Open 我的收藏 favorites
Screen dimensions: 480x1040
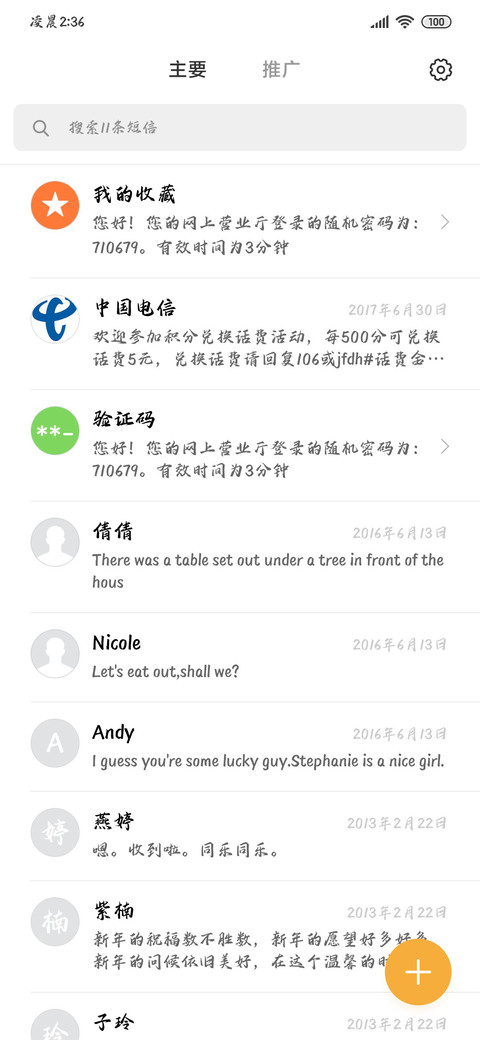[x=240, y=222]
